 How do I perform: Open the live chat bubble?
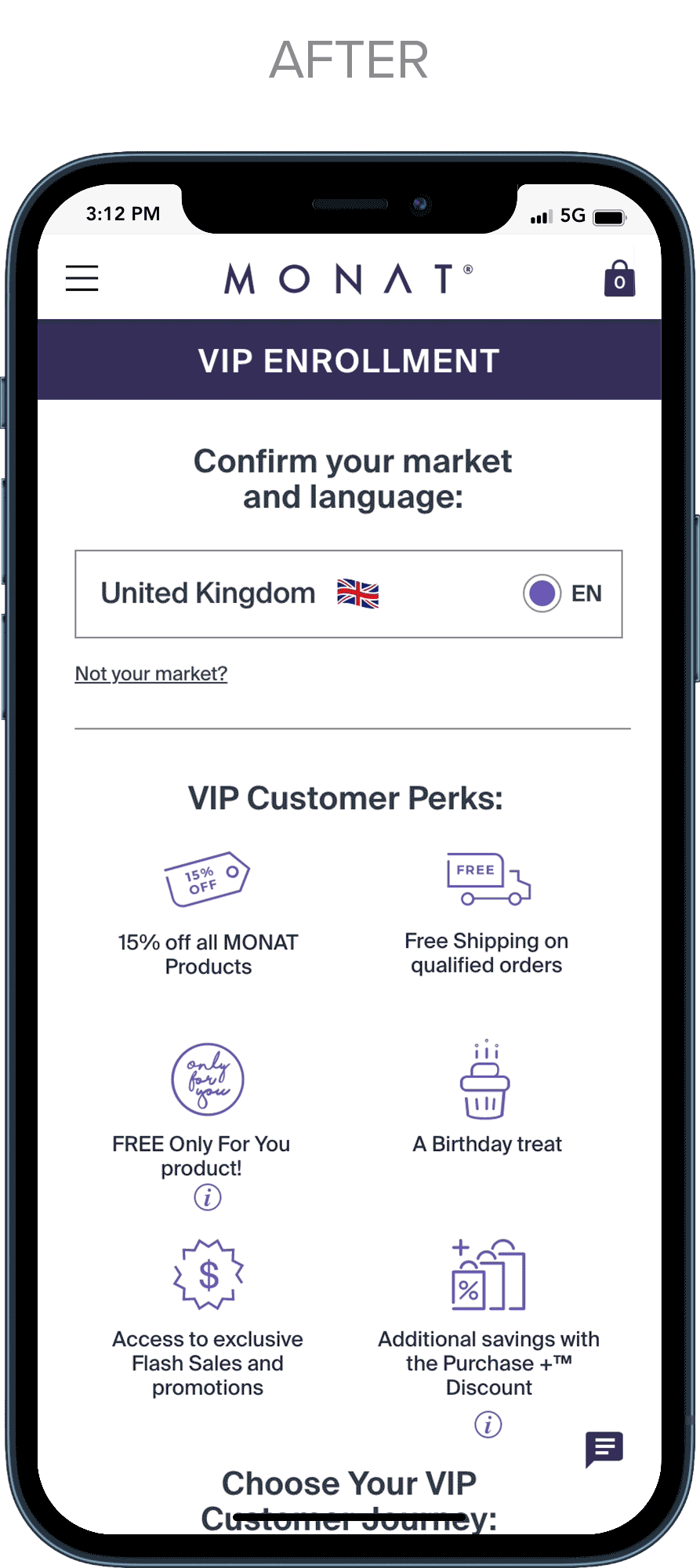point(604,1450)
